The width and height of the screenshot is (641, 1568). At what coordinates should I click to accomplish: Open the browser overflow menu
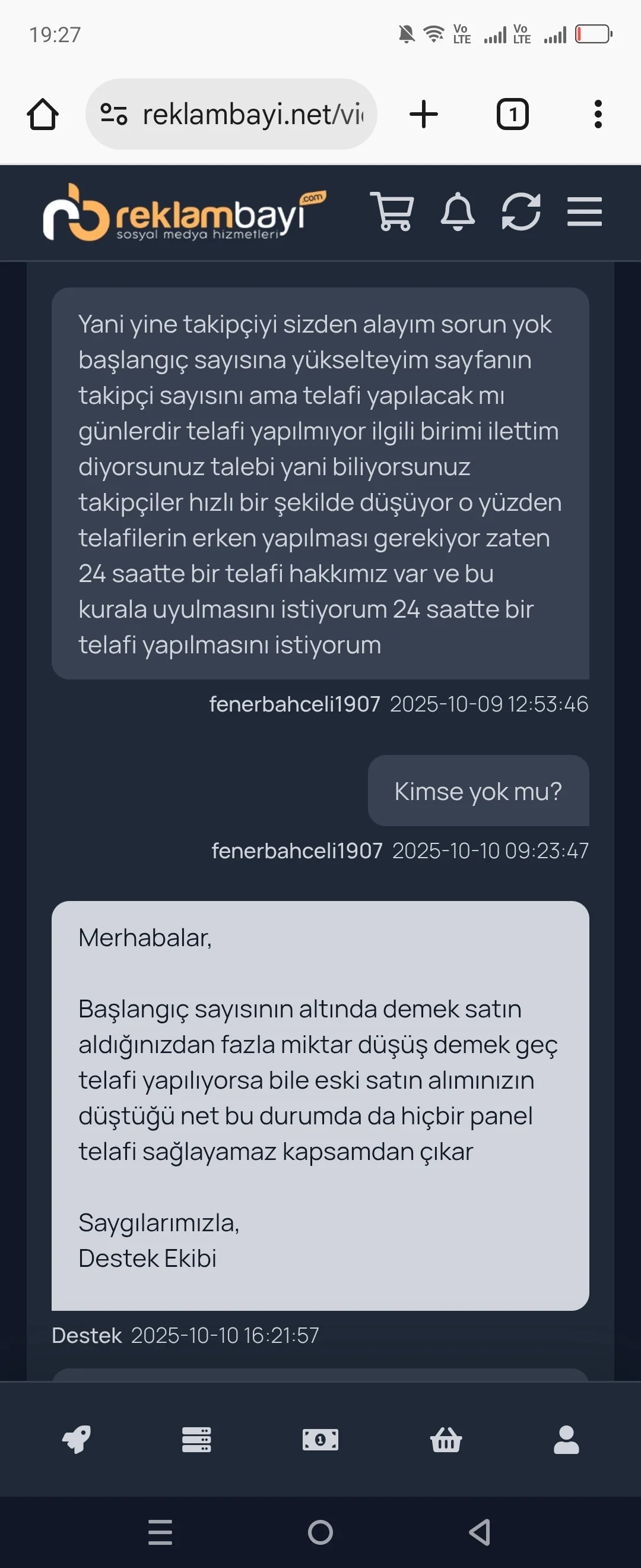click(598, 115)
